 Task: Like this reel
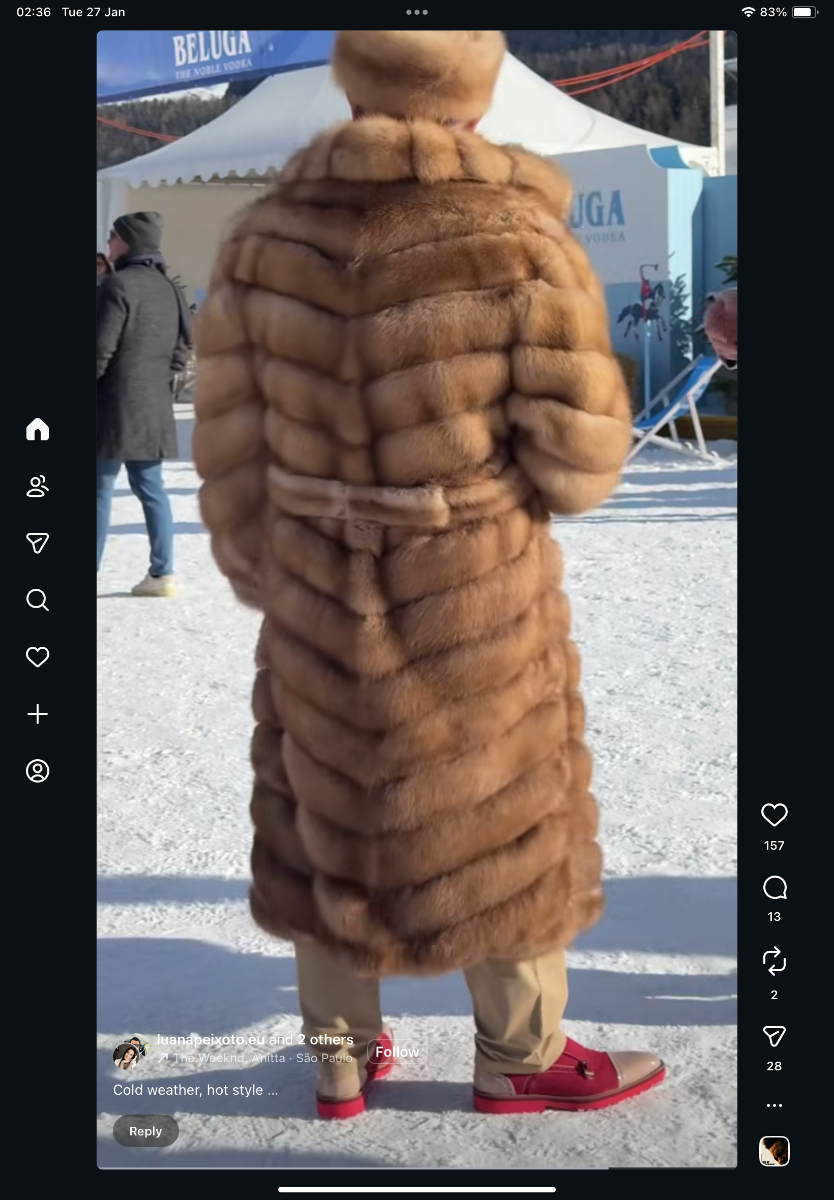(774, 815)
